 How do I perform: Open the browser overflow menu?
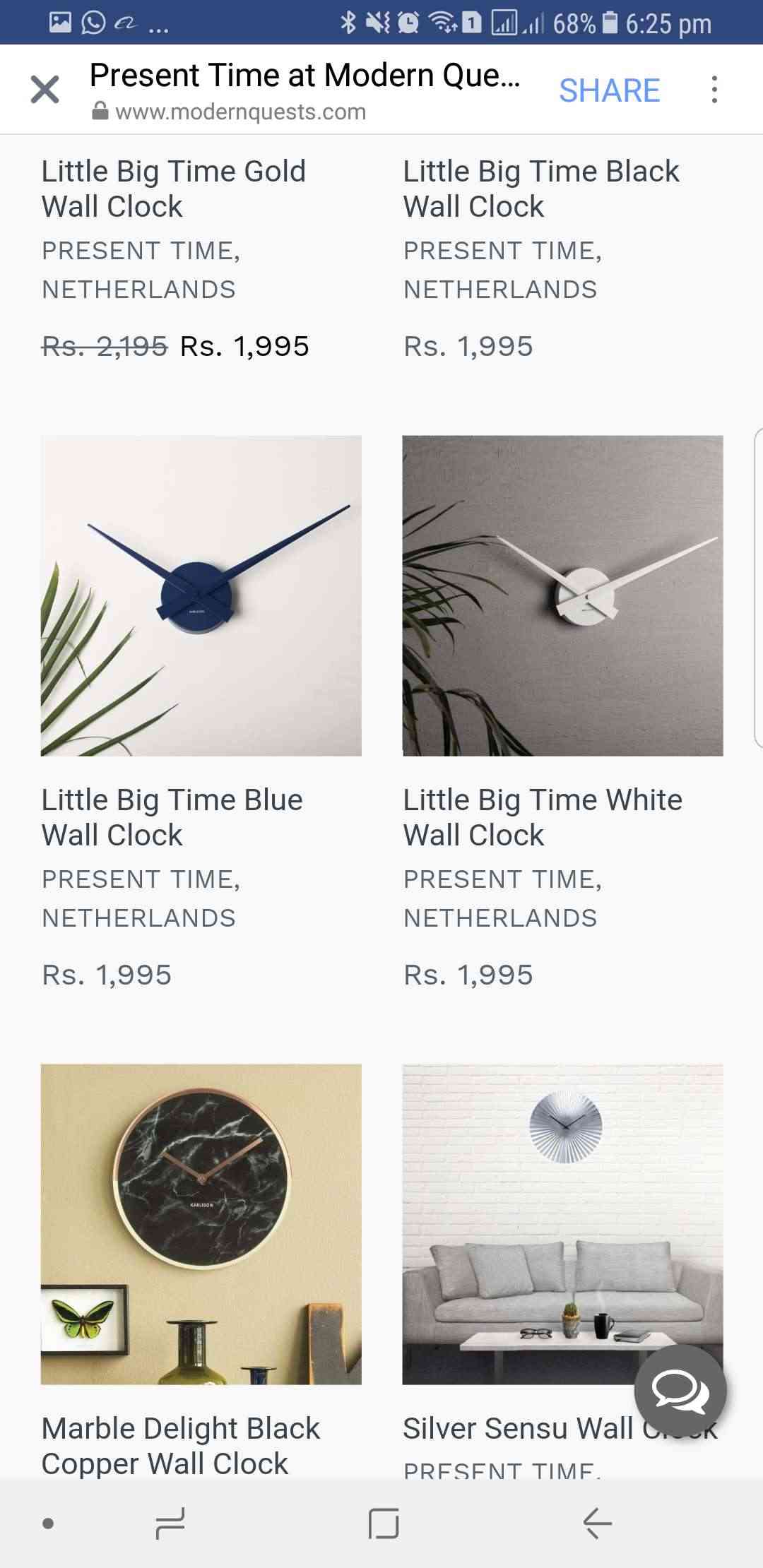point(714,90)
